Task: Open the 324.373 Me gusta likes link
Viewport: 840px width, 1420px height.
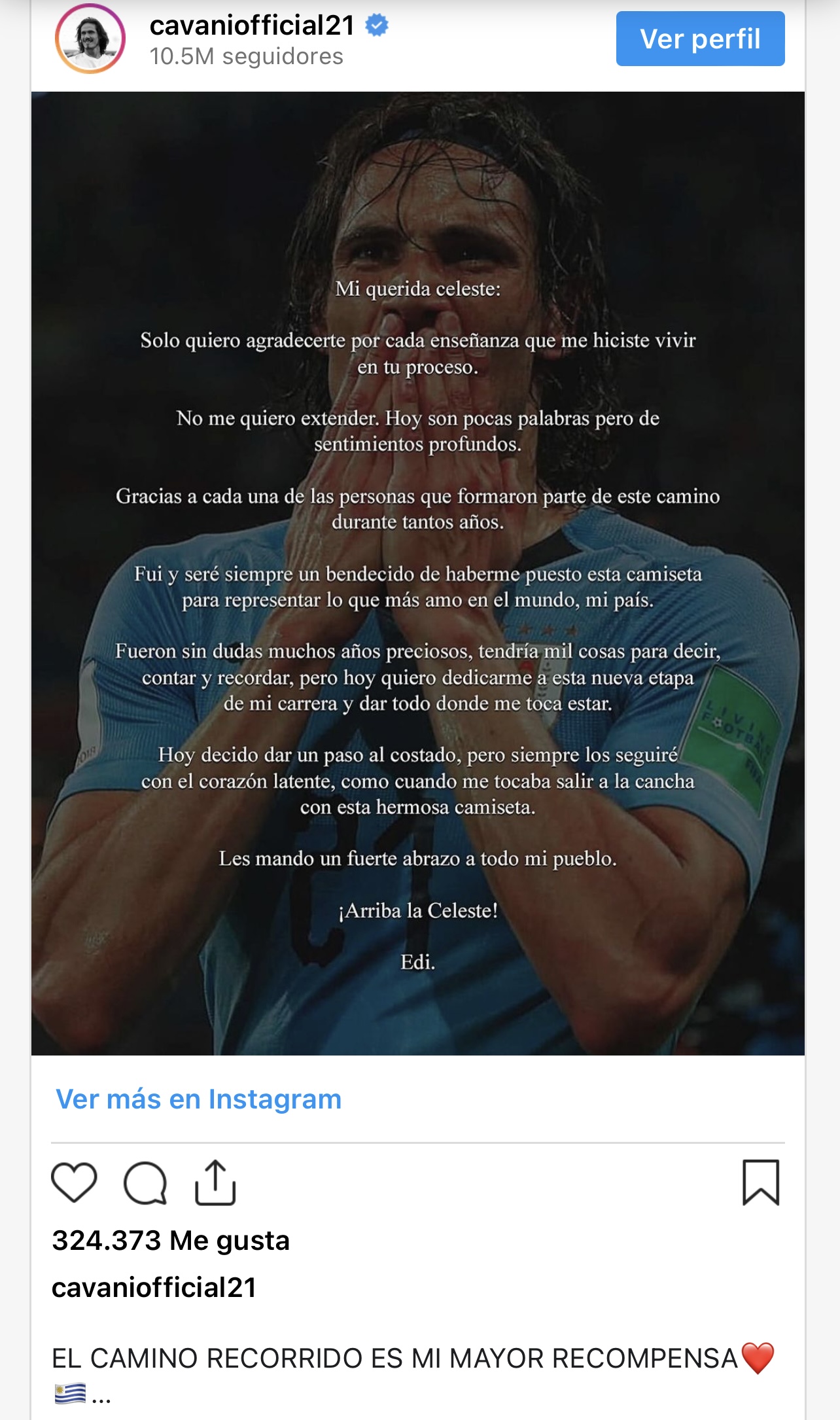Action: [171, 1240]
